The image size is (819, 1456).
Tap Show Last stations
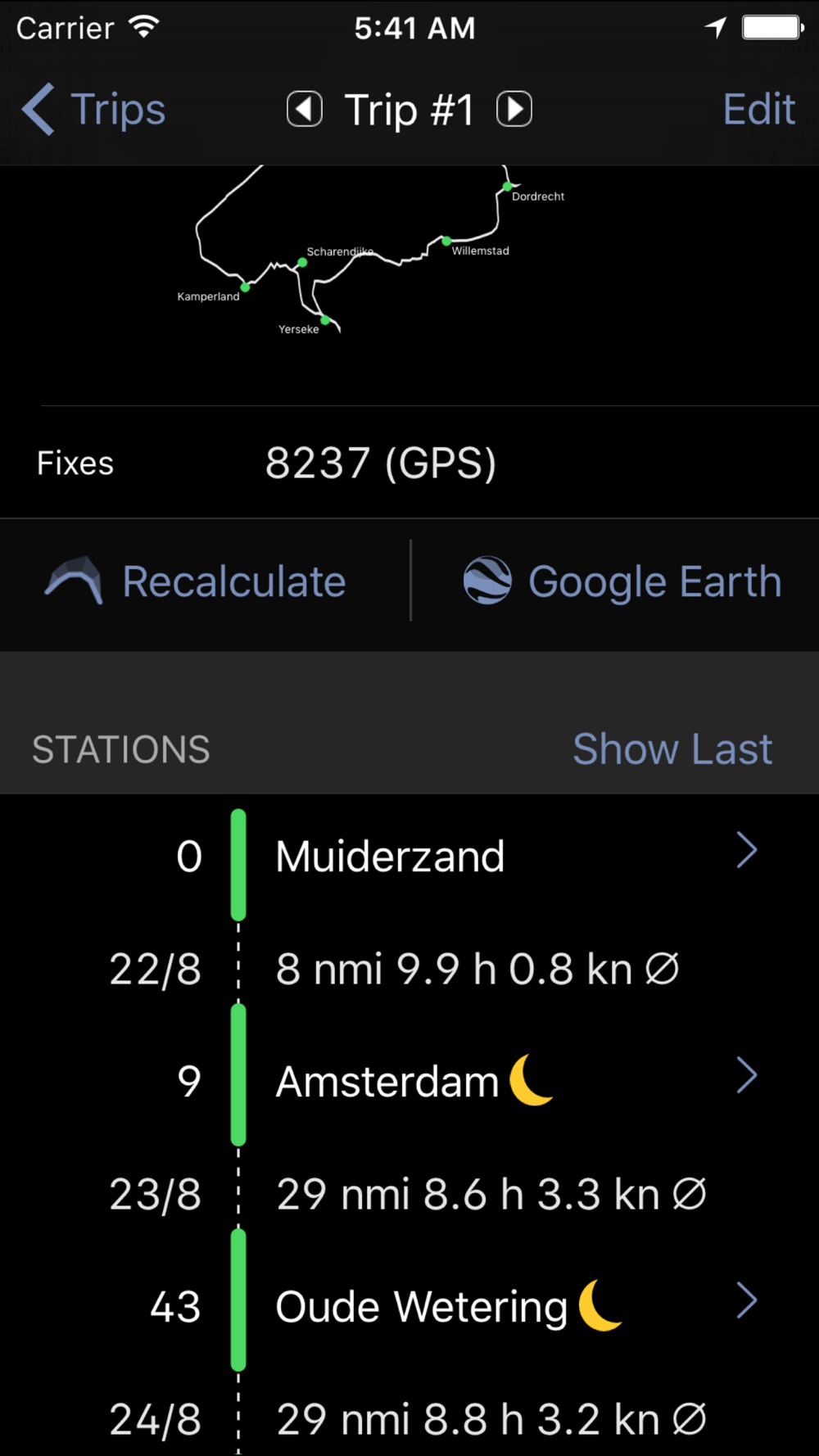672,748
